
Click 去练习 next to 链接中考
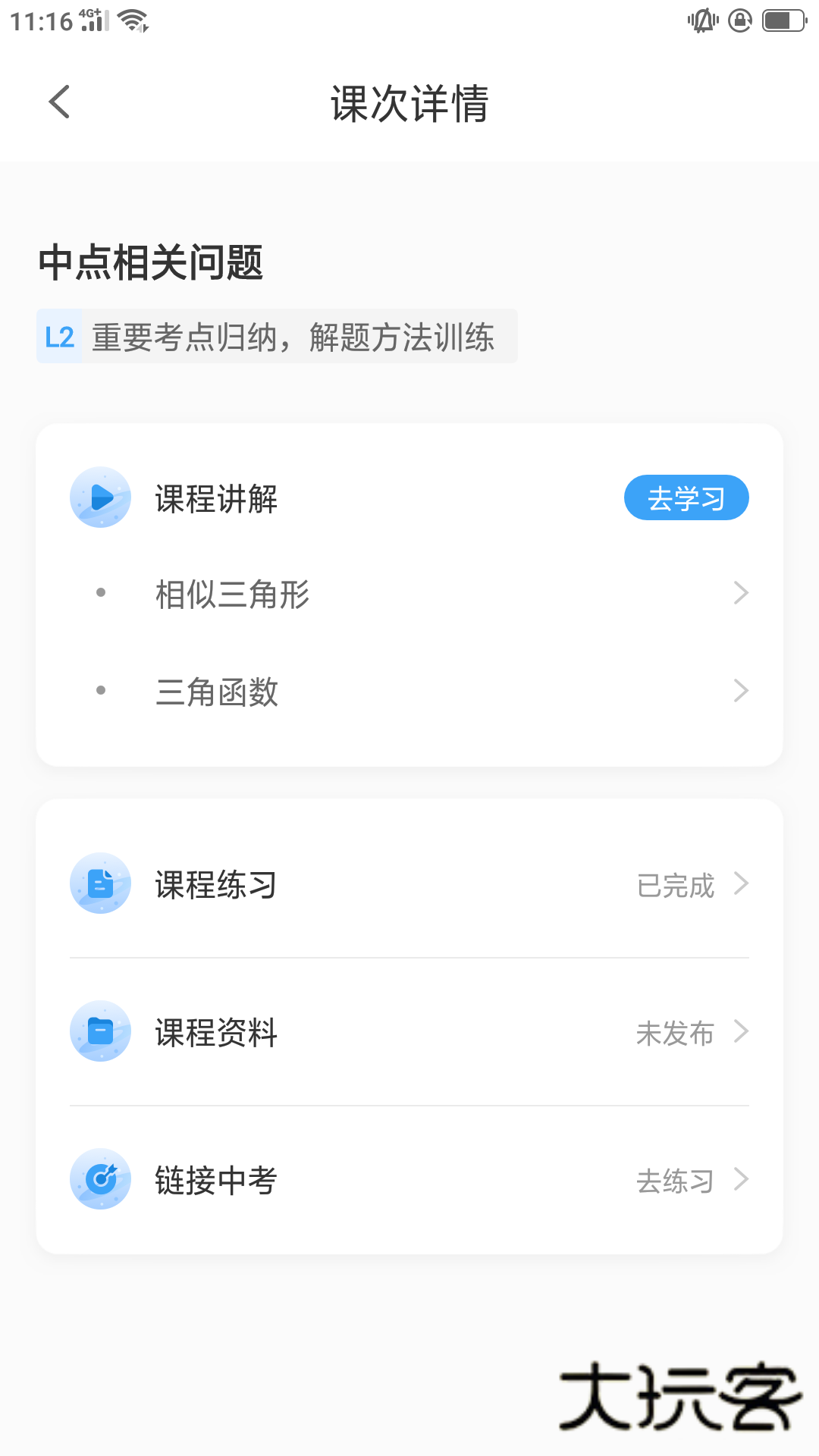(x=674, y=1181)
